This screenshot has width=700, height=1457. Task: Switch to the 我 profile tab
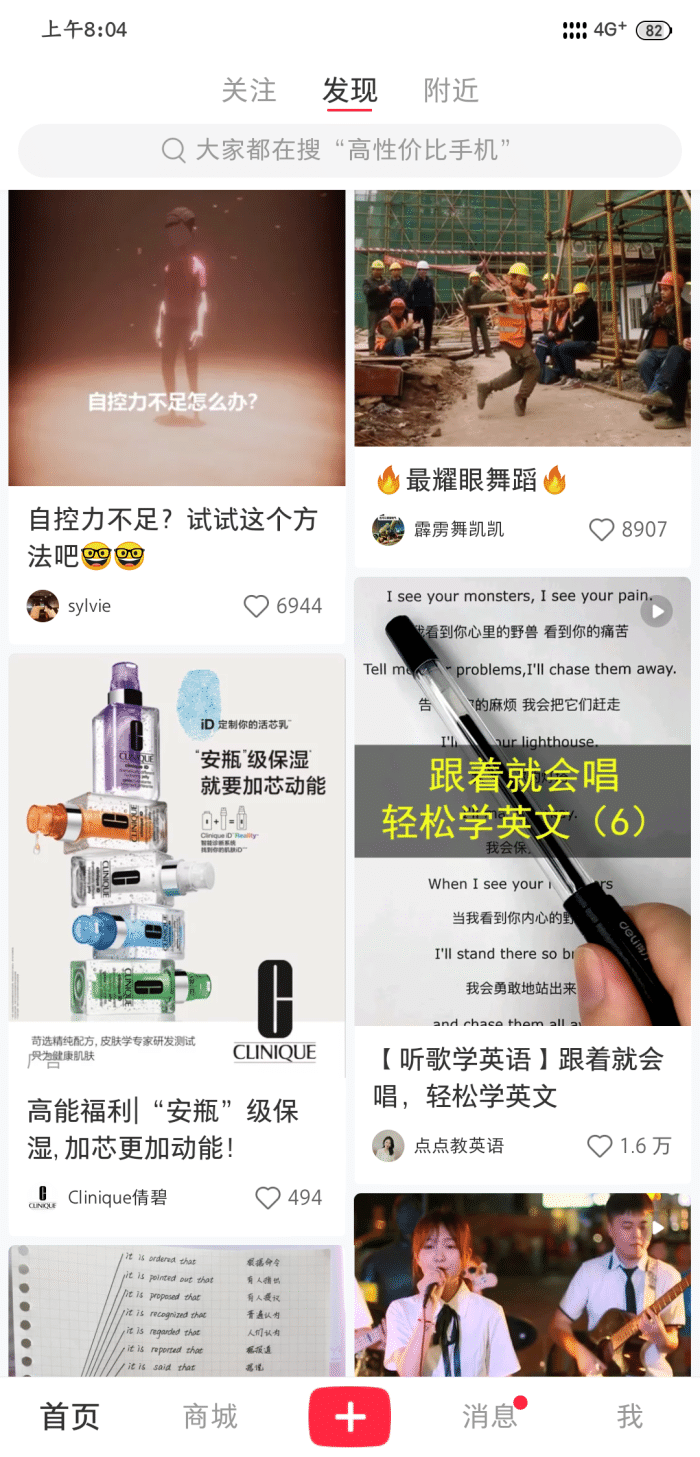click(629, 1417)
